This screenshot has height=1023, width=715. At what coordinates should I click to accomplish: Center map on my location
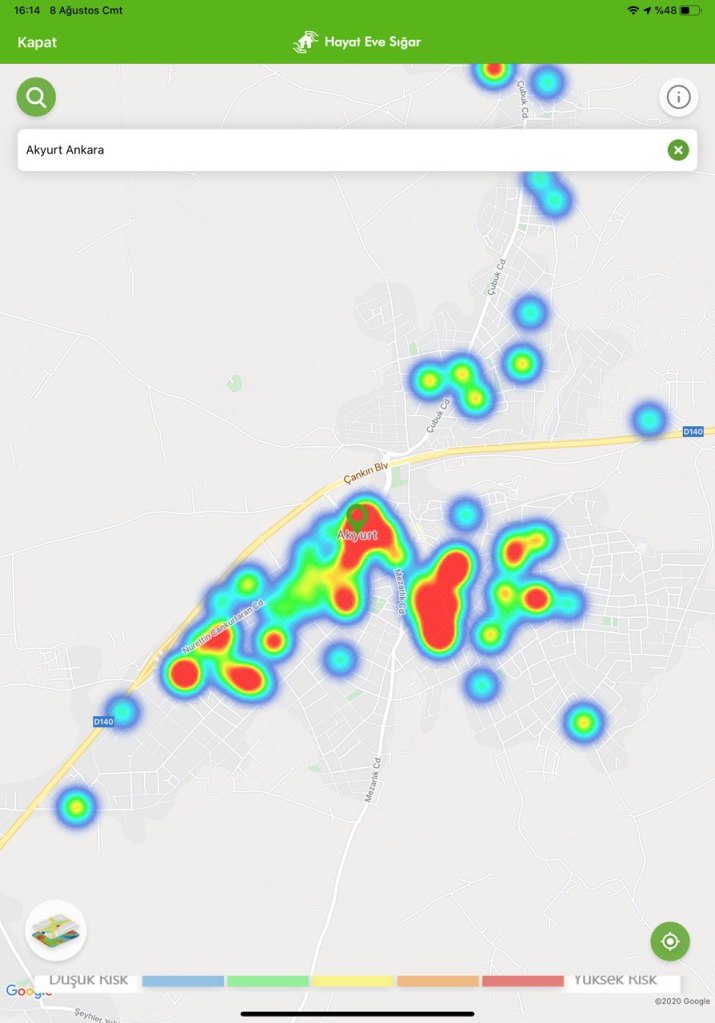point(670,941)
